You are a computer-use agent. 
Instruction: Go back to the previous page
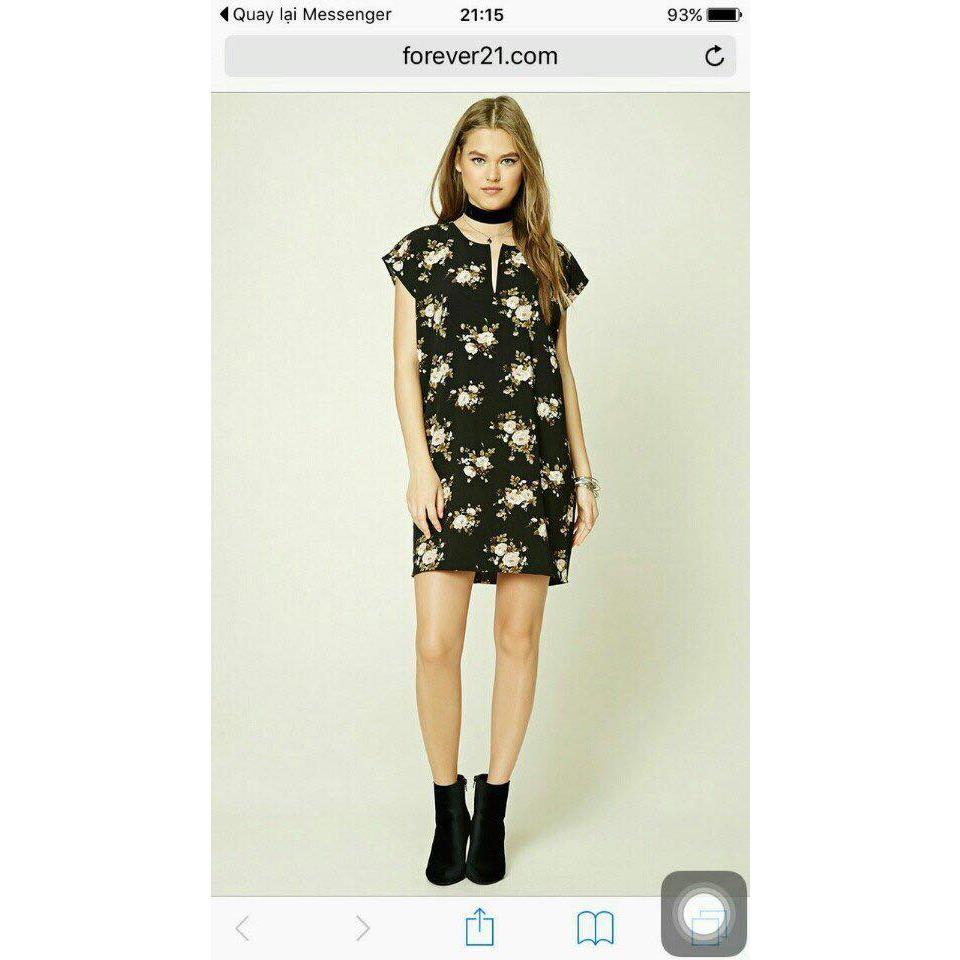point(242,928)
